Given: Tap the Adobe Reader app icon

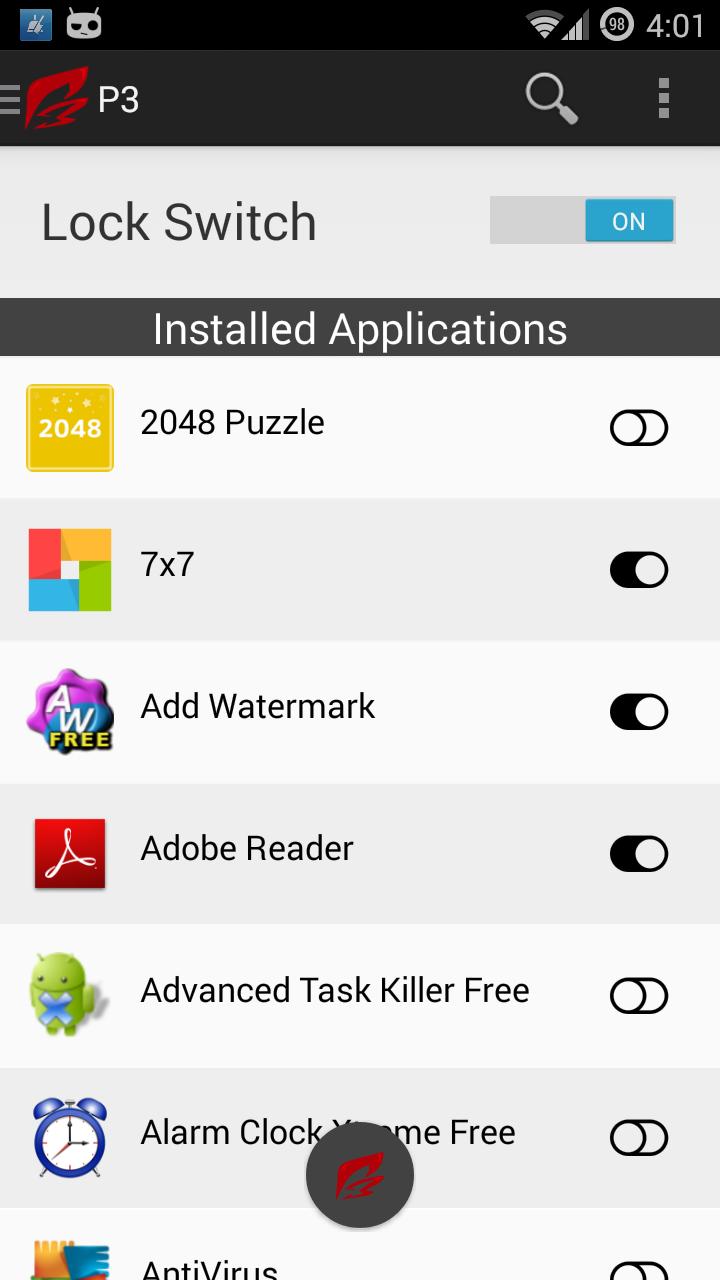Looking at the screenshot, I should coord(69,853).
